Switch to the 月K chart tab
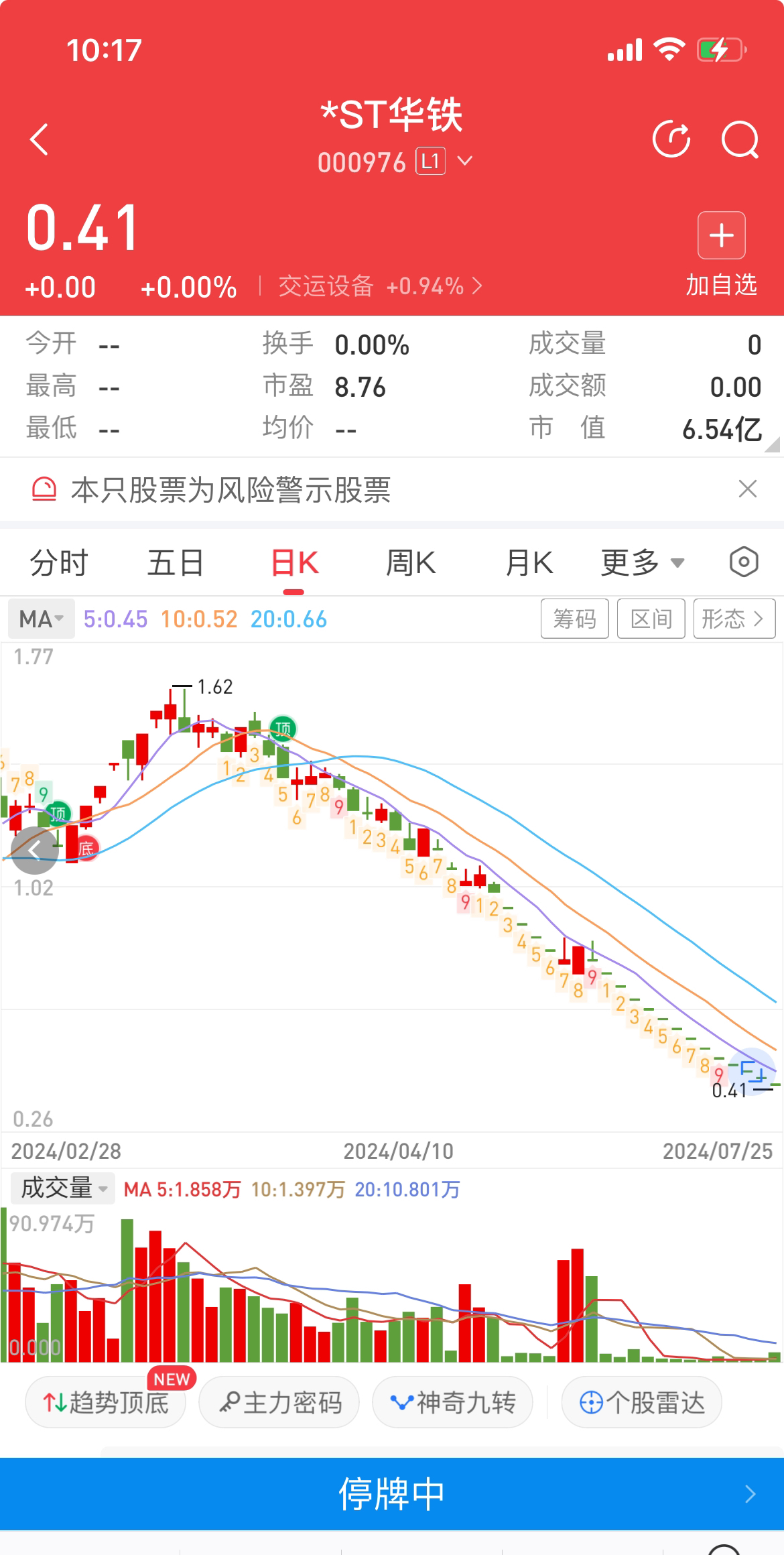 tap(529, 563)
